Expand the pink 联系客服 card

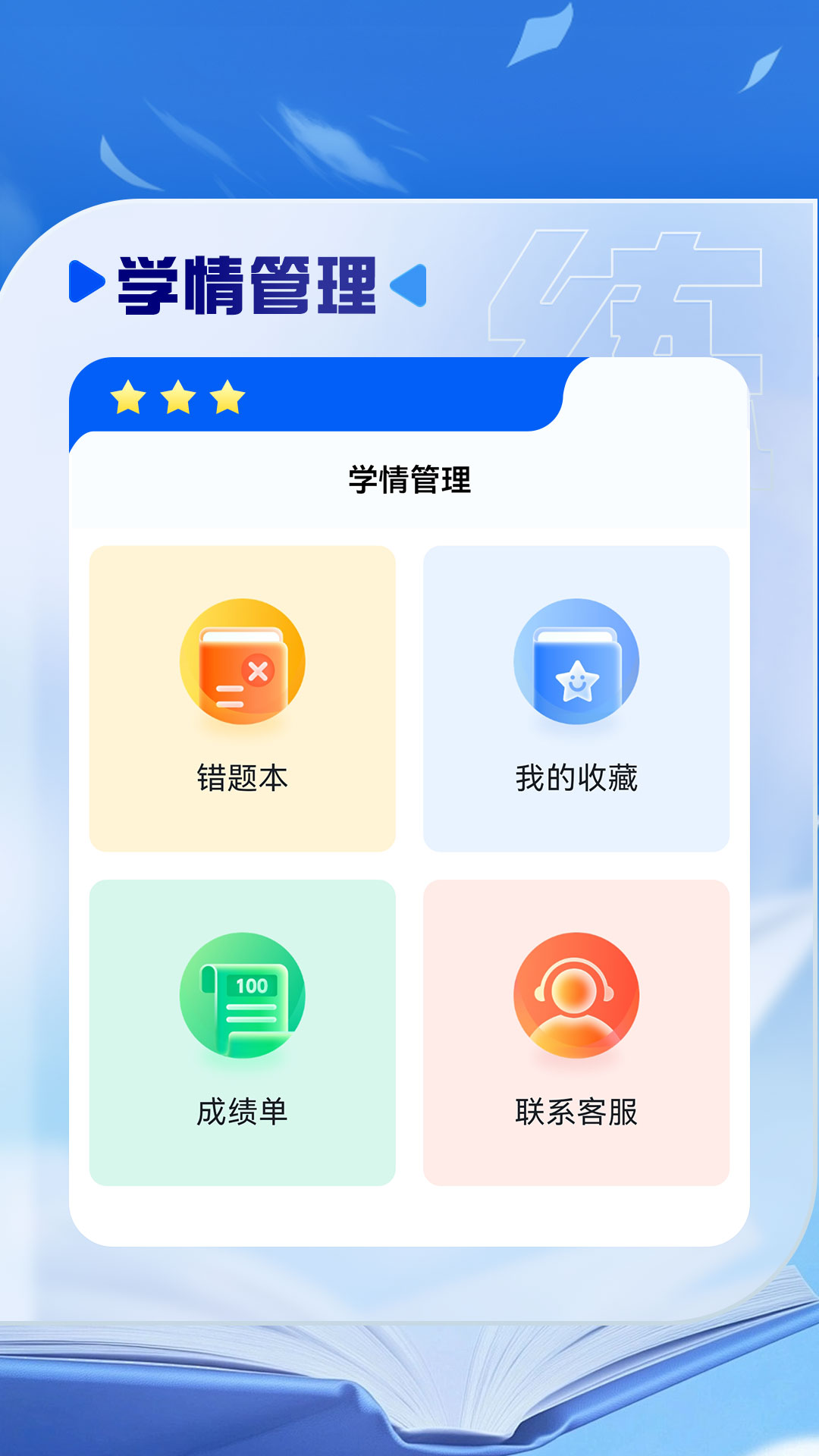(576, 1035)
